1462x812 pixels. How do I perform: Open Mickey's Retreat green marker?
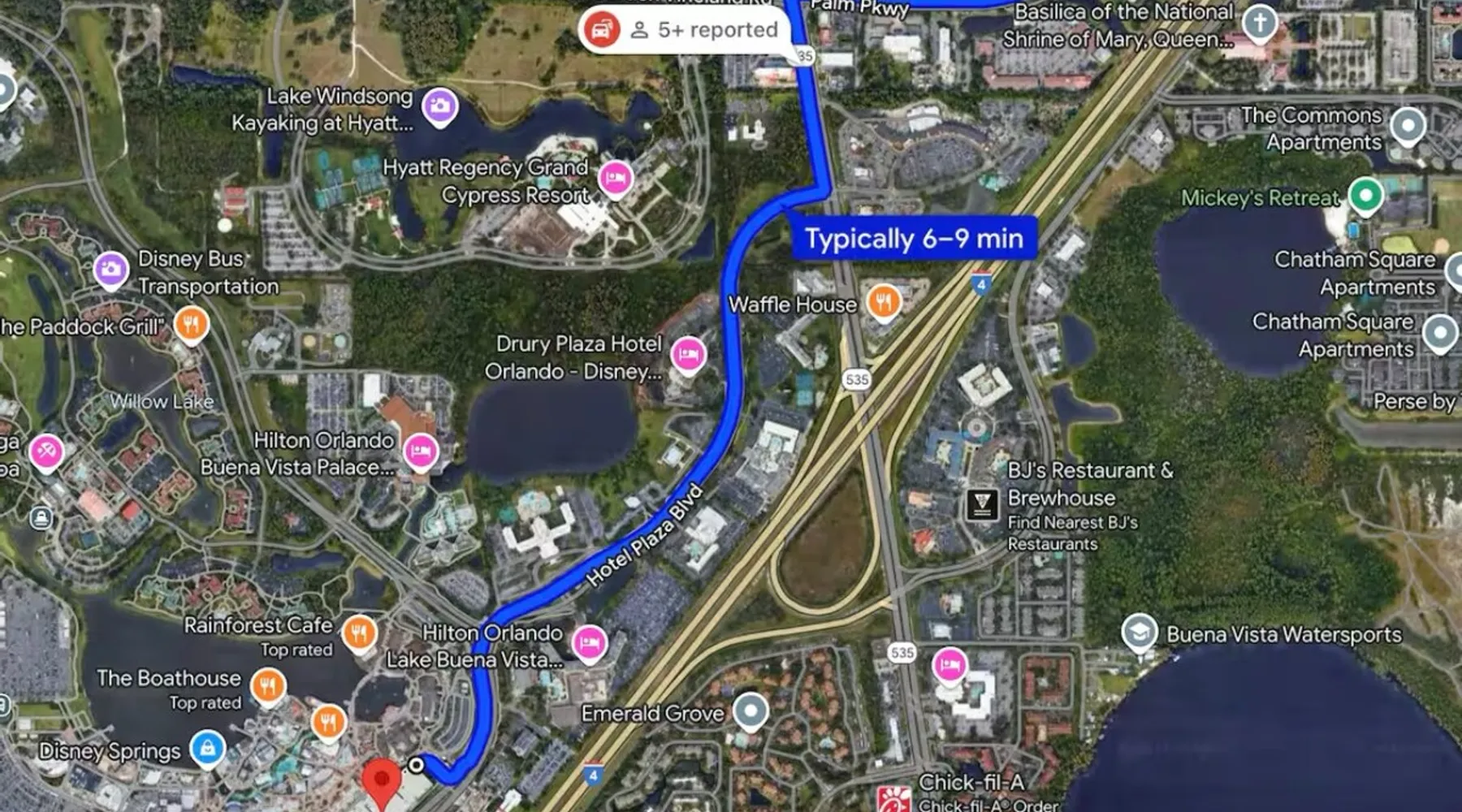coord(1365,196)
